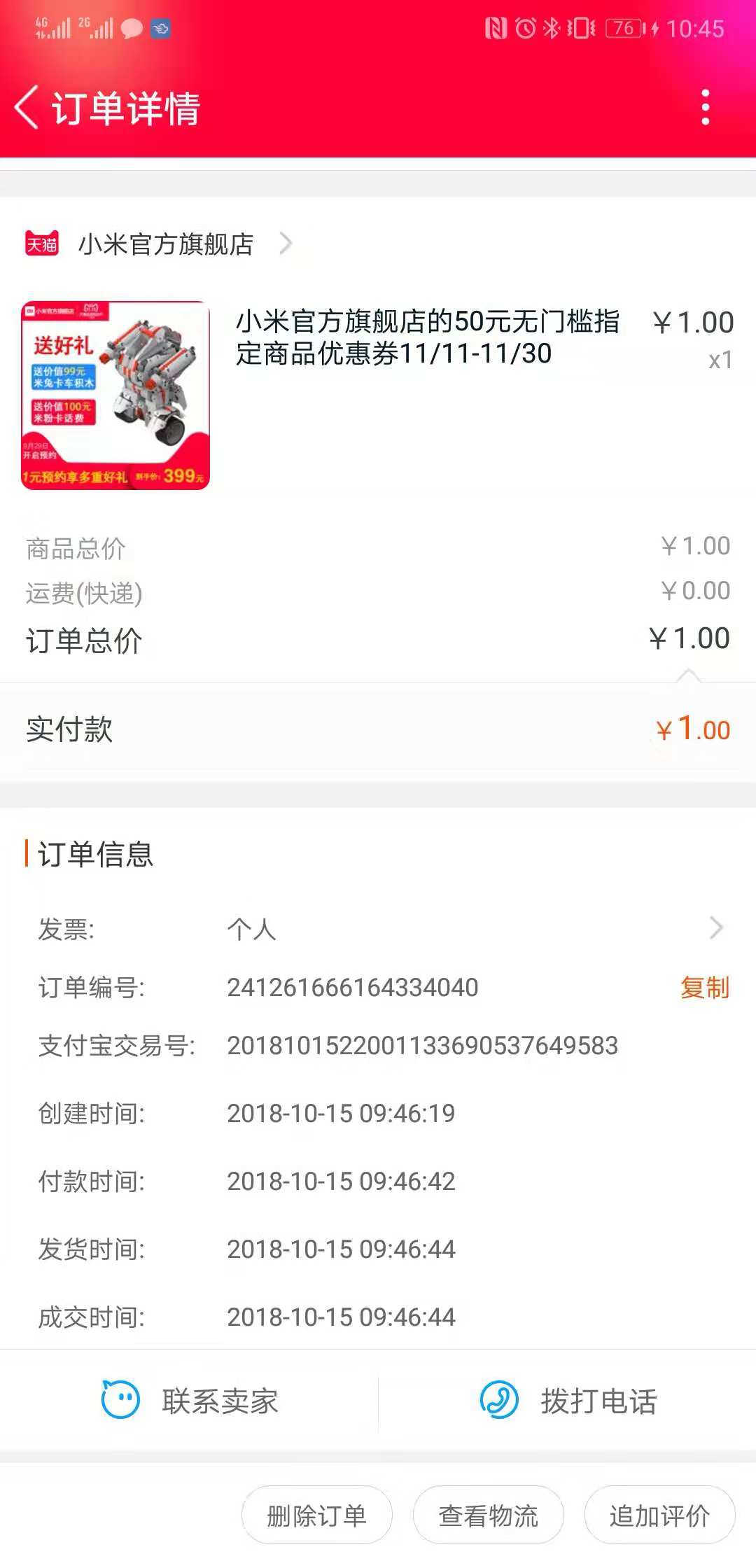Contact the seller via 联系卖家
The width and height of the screenshot is (756, 1568).
point(190,1401)
